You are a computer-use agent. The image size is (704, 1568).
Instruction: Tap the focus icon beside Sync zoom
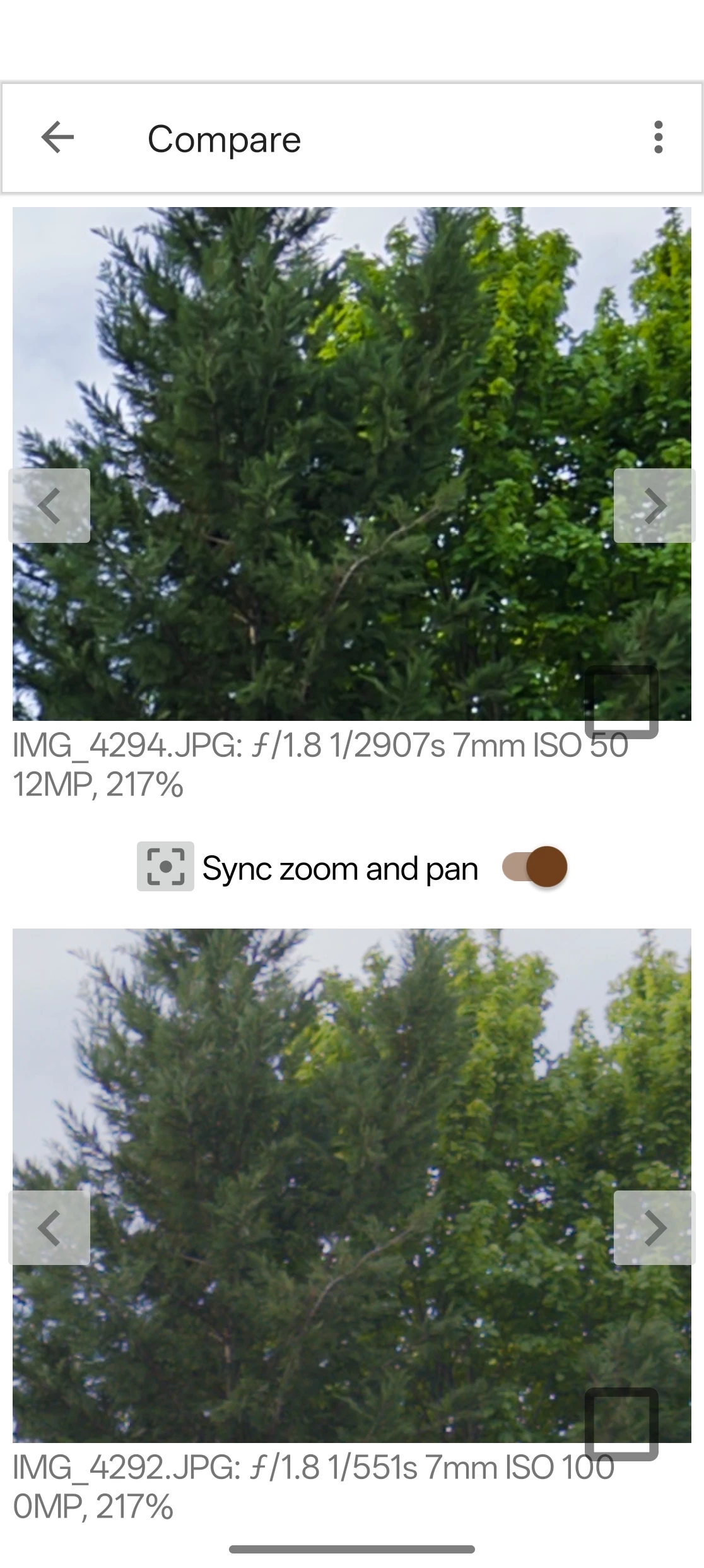coord(165,867)
